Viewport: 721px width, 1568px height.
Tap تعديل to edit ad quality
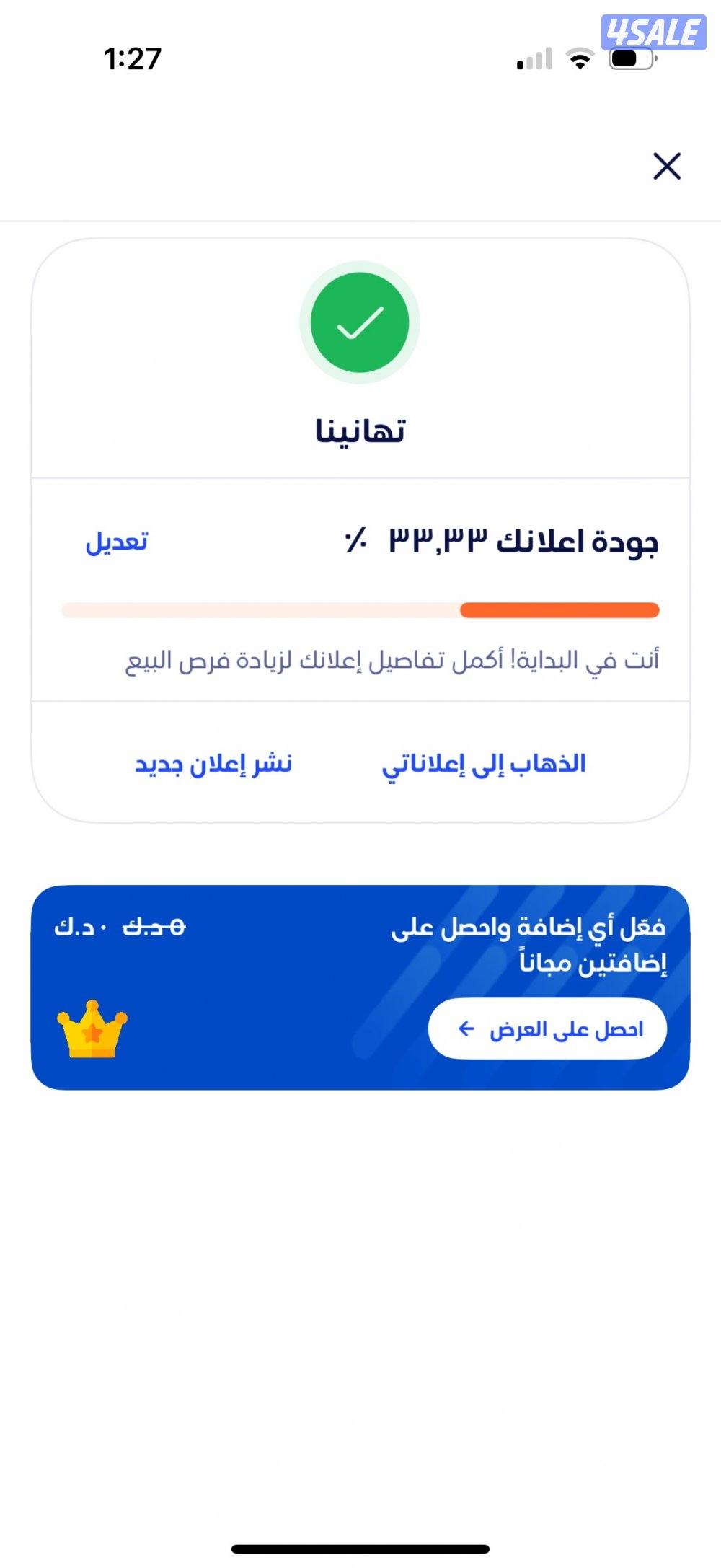click(x=117, y=541)
